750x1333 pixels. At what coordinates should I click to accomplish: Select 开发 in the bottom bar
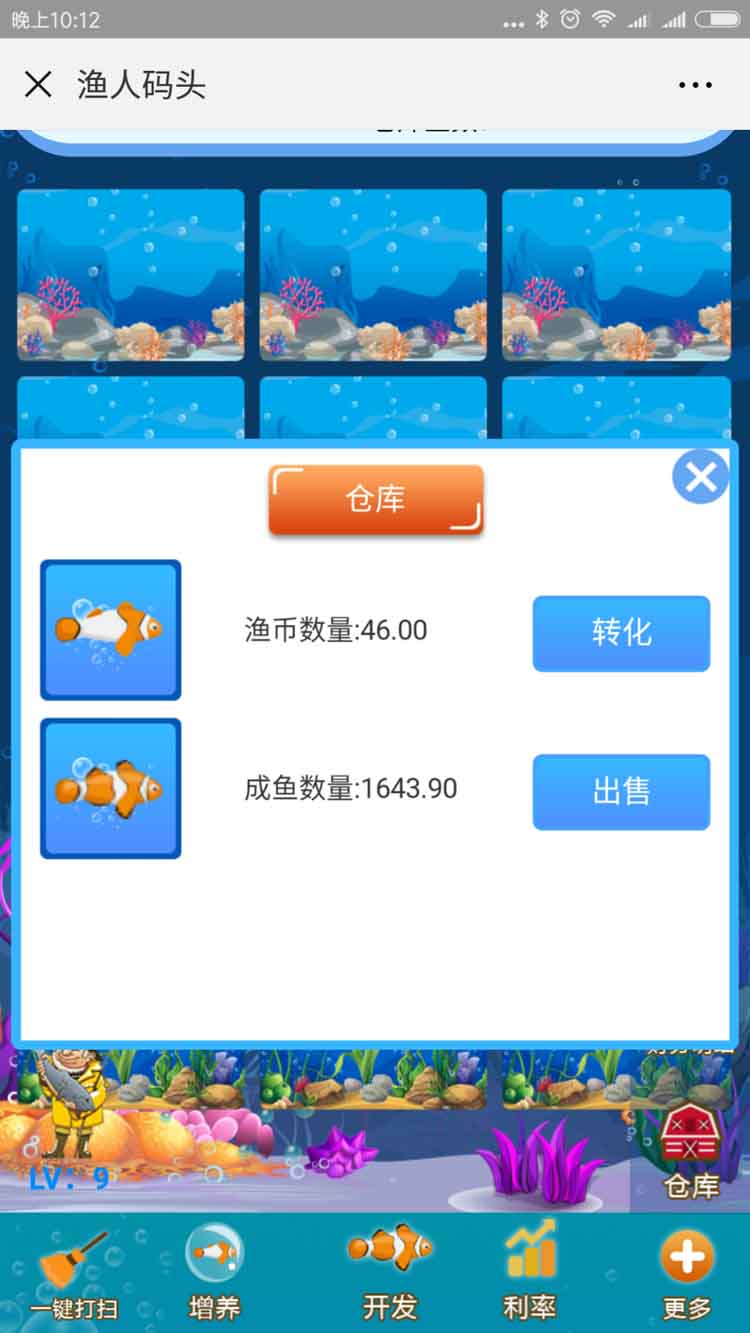(x=389, y=1273)
